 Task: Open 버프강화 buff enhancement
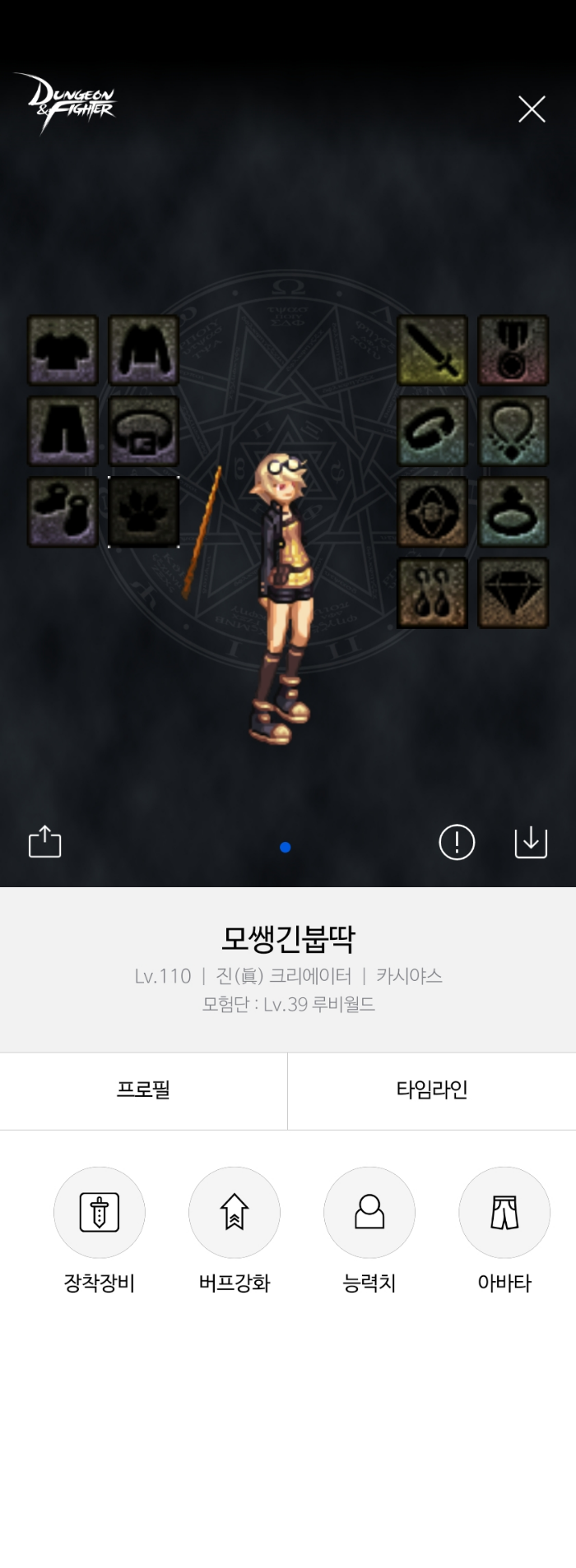[x=235, y=1213]
